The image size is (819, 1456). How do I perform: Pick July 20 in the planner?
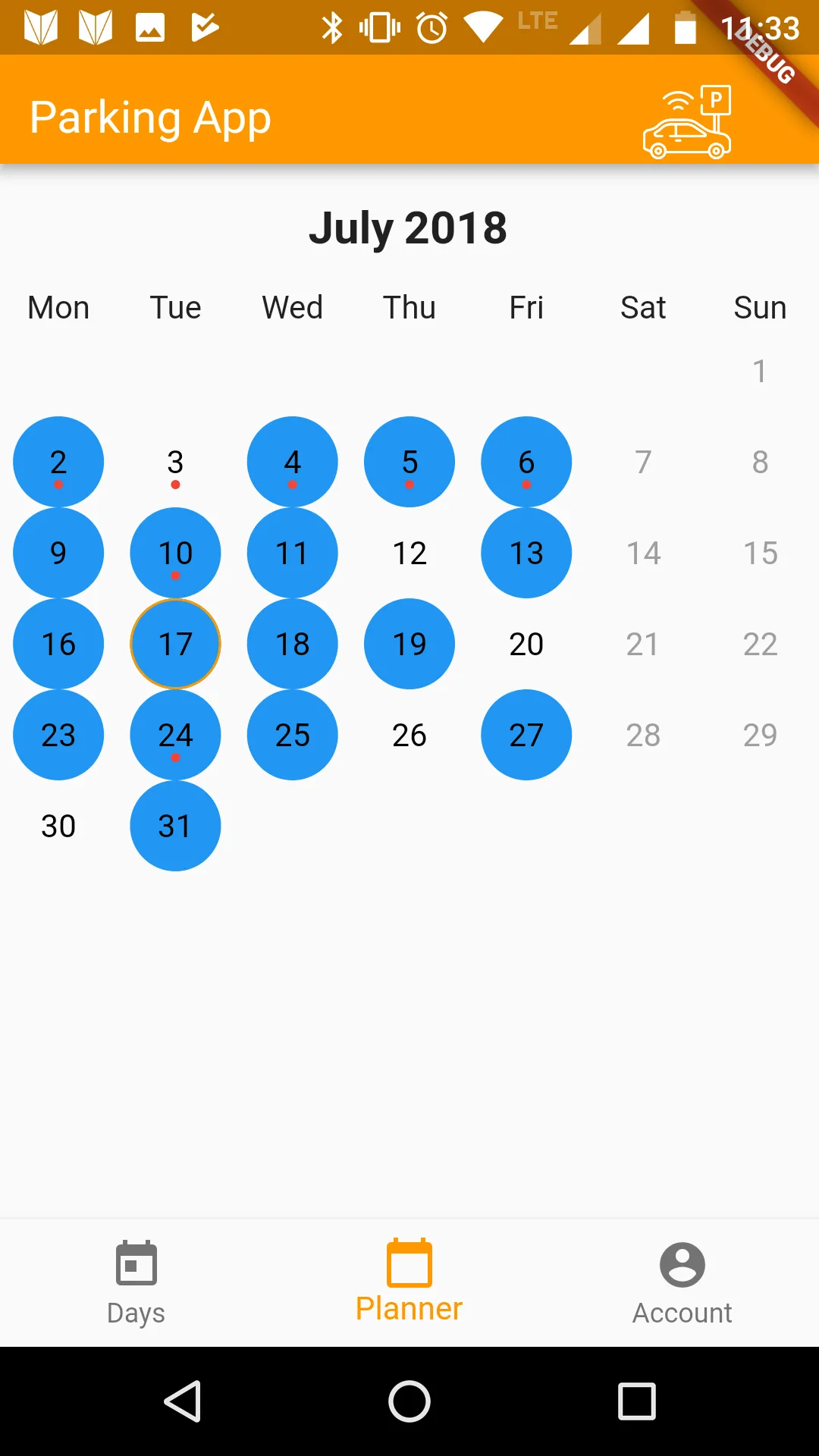tap(526, 644)
